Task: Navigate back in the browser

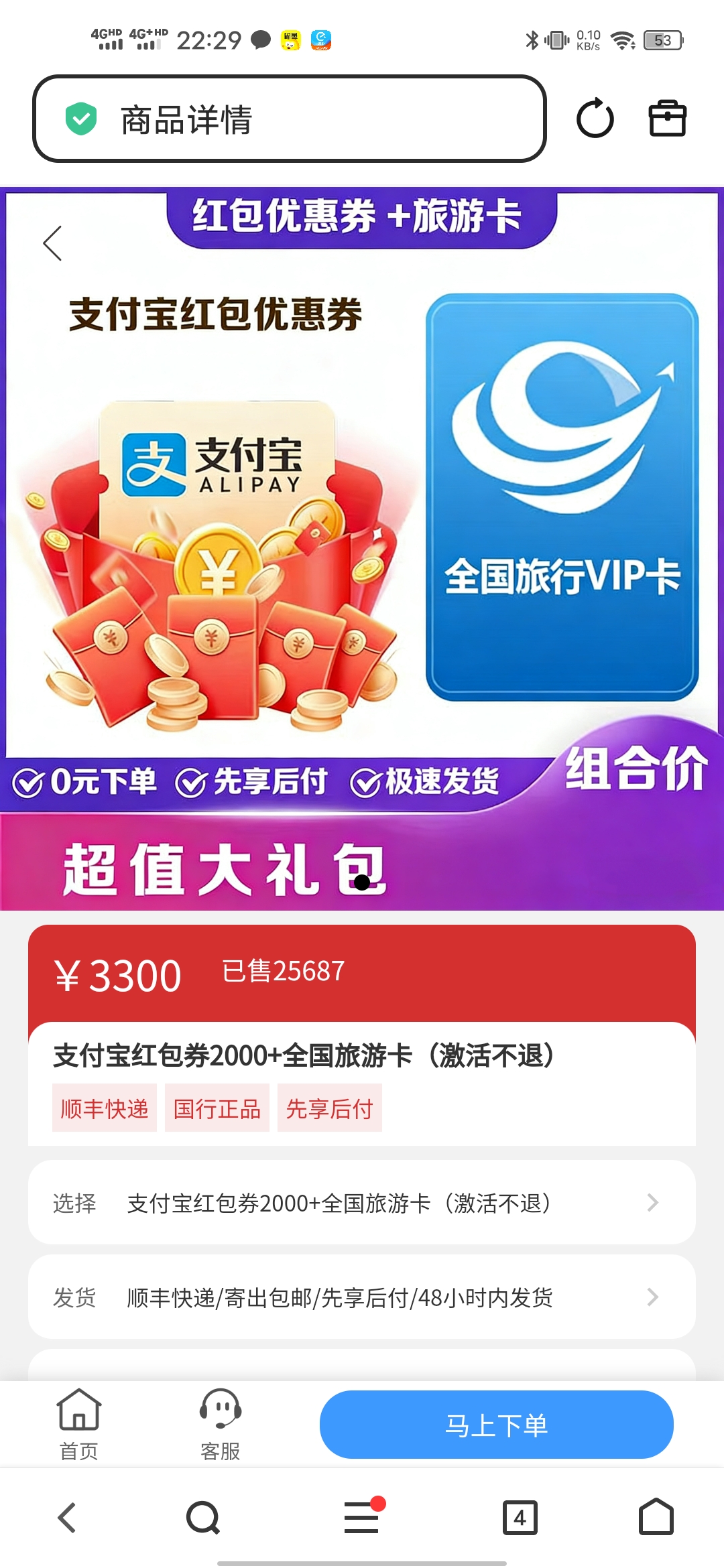Action: [x=67, y=1518]
